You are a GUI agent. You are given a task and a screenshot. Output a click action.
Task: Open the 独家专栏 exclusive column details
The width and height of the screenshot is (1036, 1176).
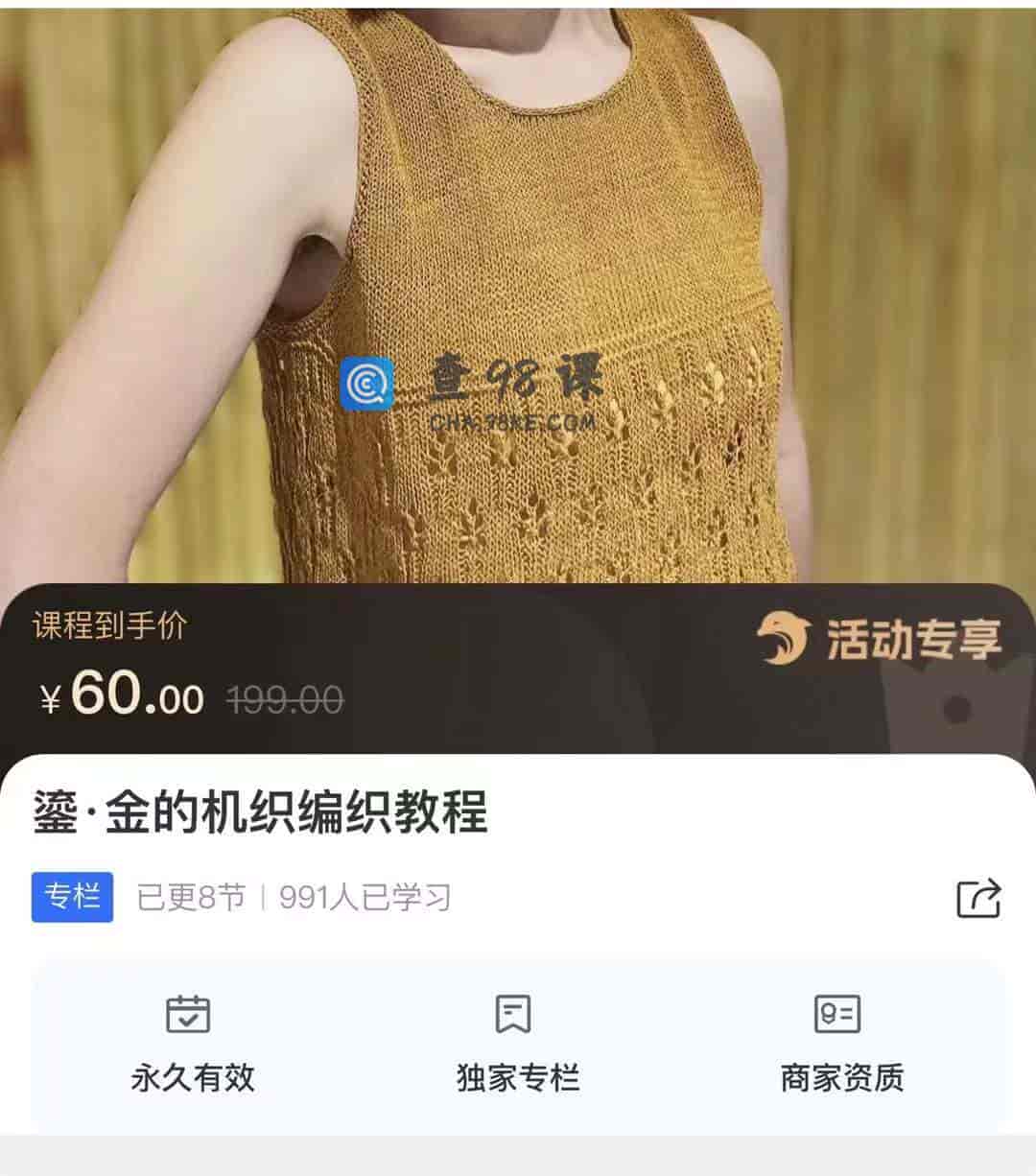tap(518, 1077)
